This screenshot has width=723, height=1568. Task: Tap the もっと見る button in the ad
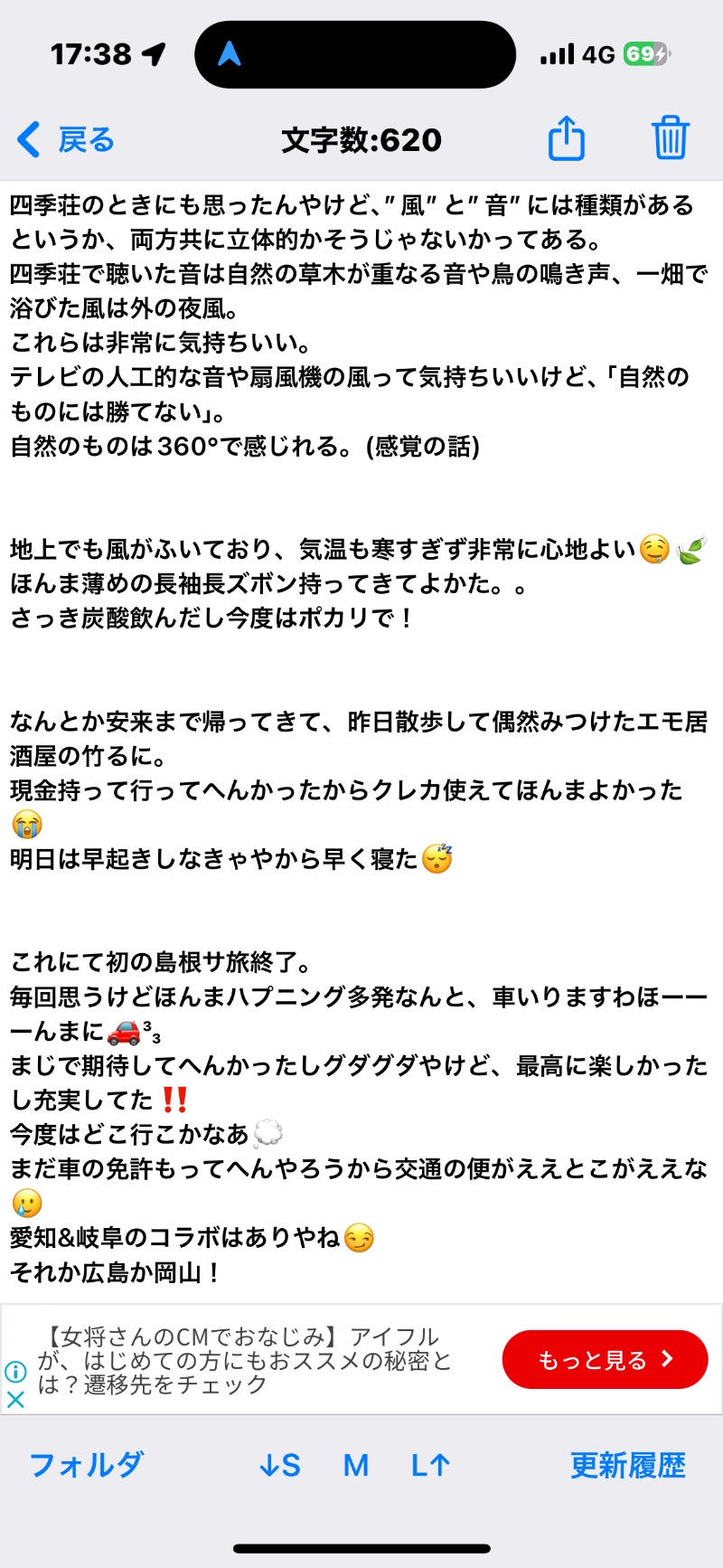pos(605,1359)
